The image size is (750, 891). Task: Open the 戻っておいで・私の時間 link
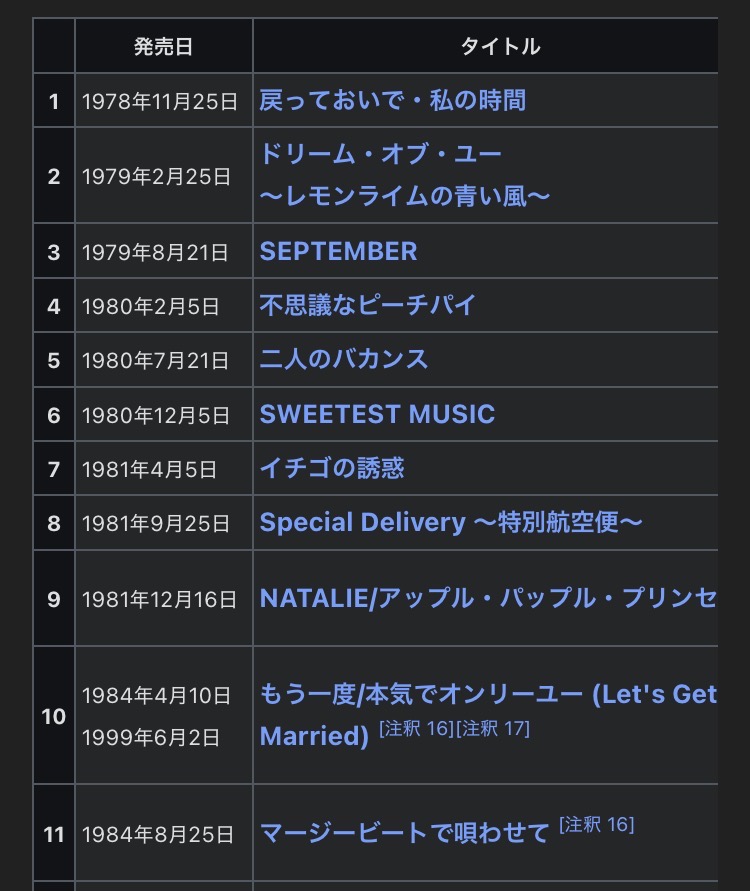(392, 100)
